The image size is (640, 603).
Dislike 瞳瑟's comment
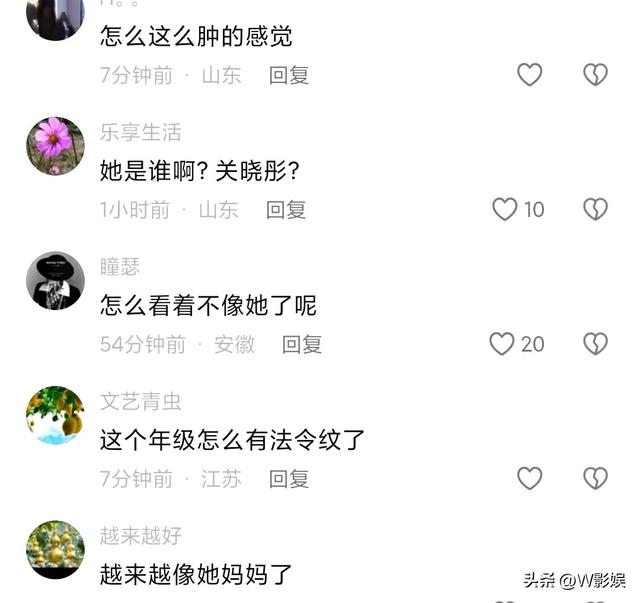pos(595,344)
